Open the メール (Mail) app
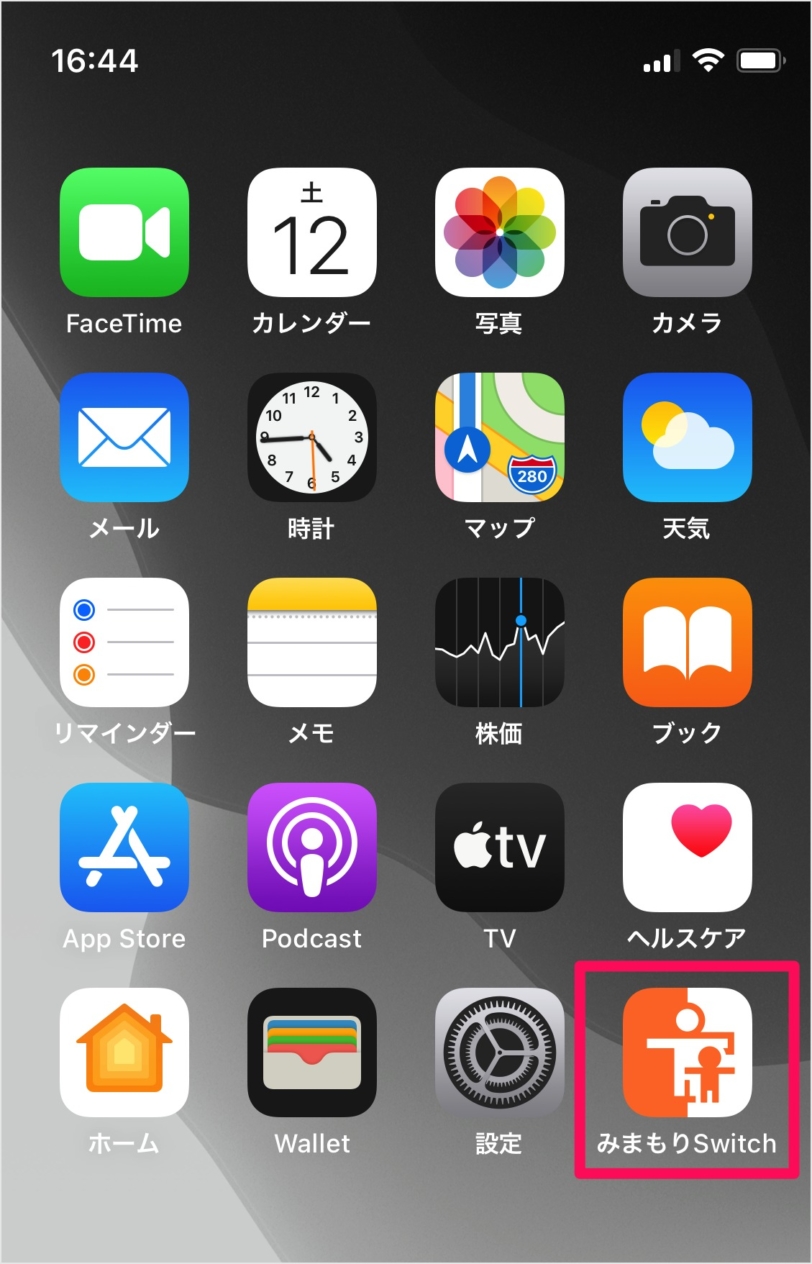This screenshot has width=812, height=1264. coord(124,437)
